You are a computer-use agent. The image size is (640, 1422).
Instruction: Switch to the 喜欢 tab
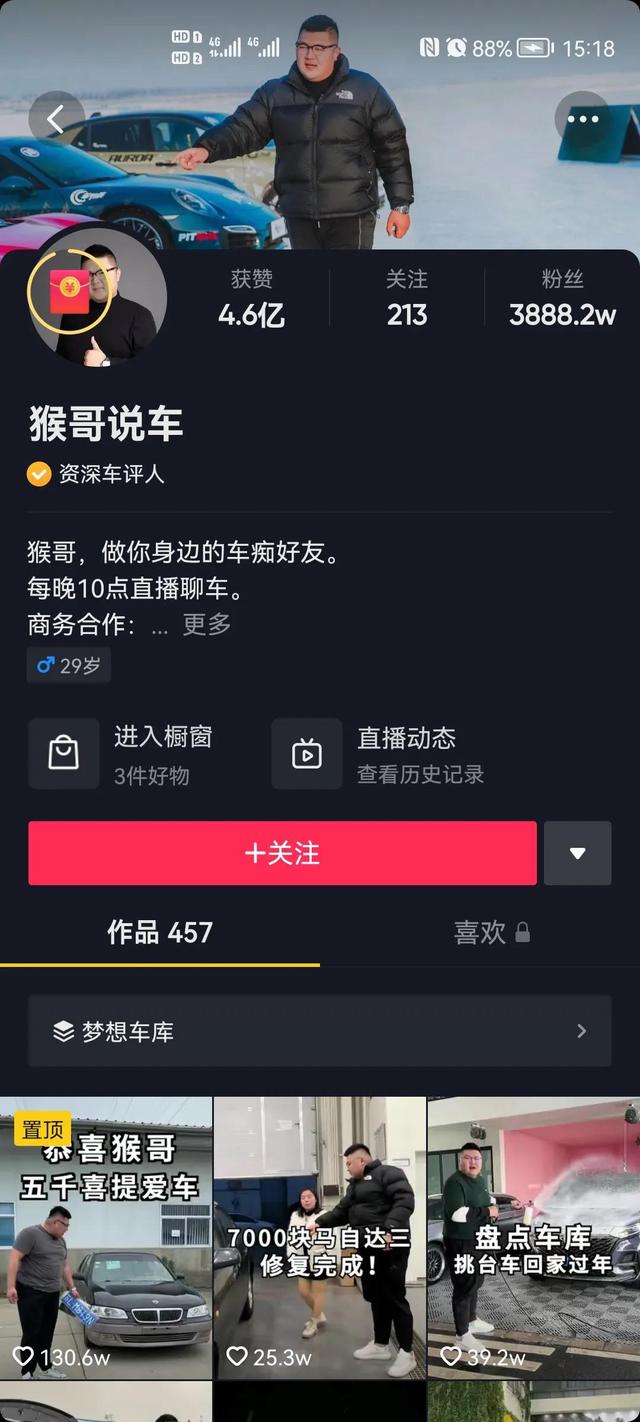click(480, 933)
